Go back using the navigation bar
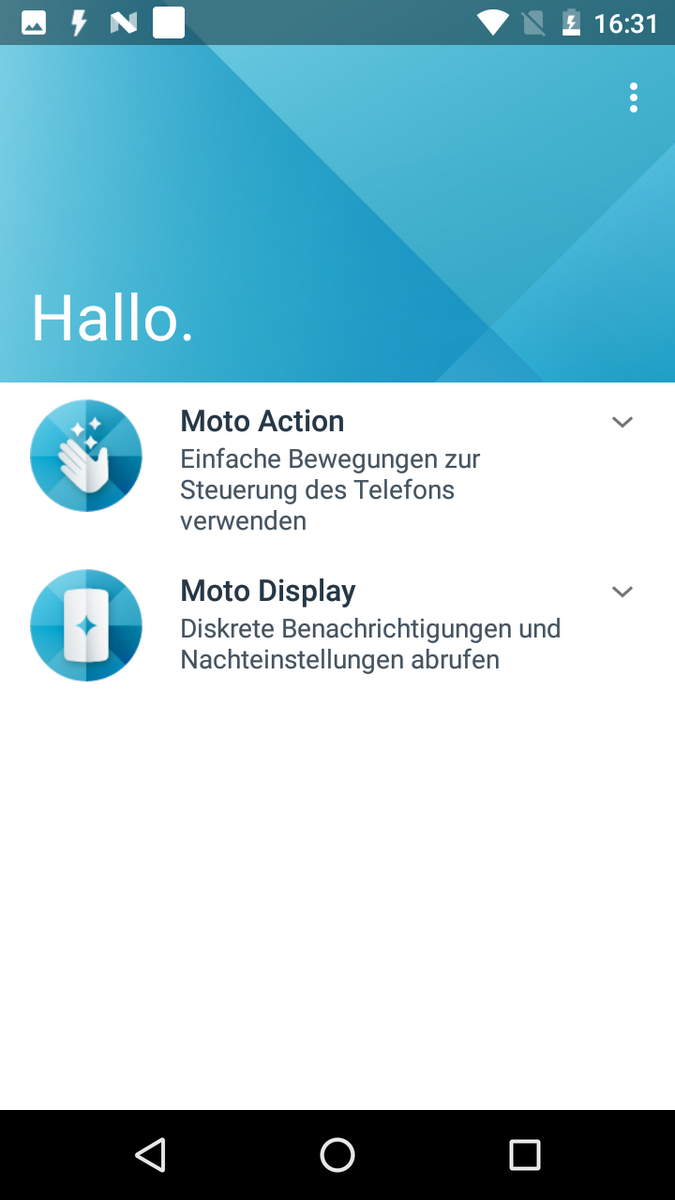 (150, 1155)
